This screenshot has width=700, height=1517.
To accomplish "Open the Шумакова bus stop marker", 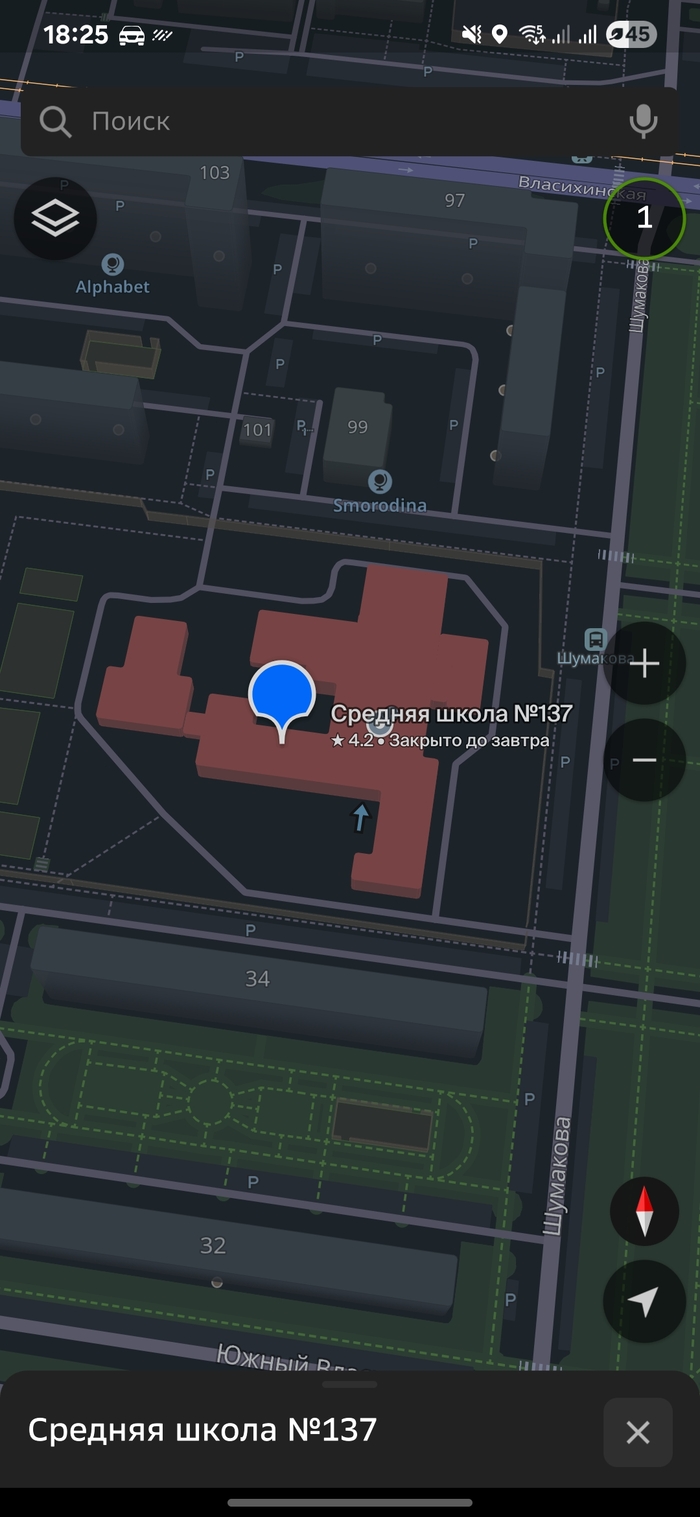I will (x=595, y=640).
